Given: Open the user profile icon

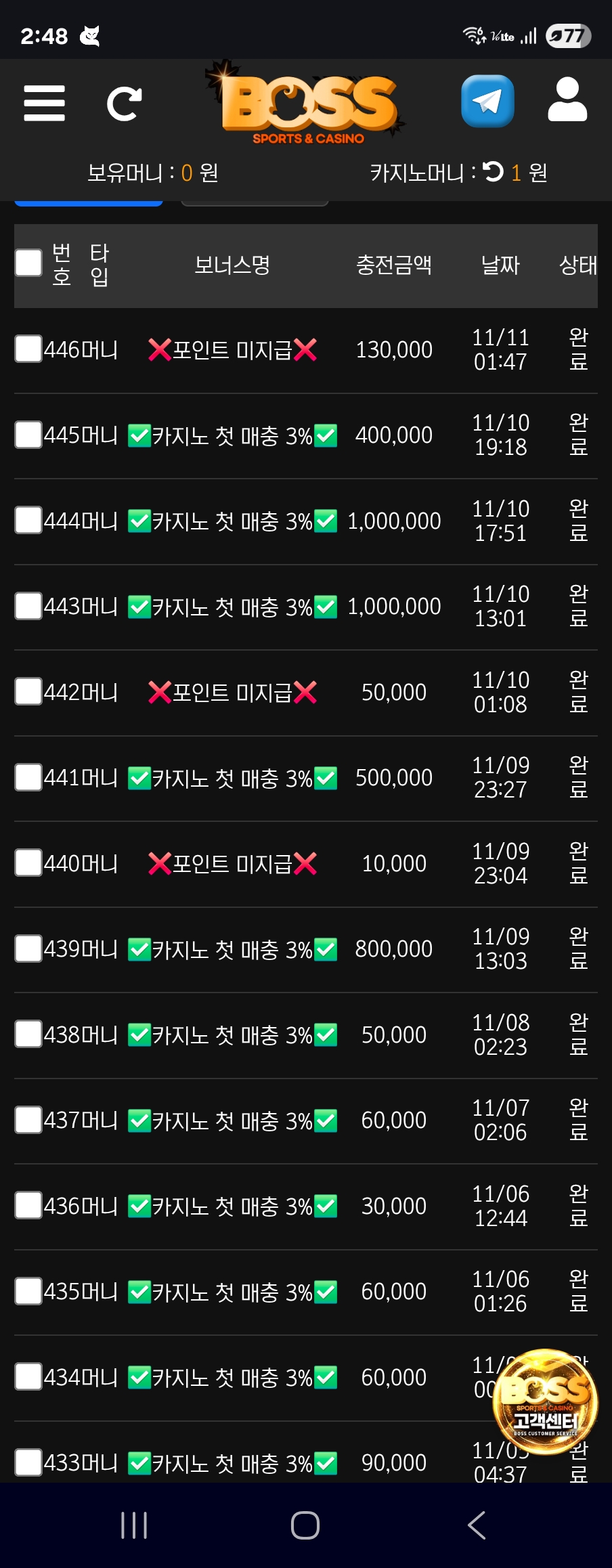Looking at the screenshot, I should coord(567,100).
